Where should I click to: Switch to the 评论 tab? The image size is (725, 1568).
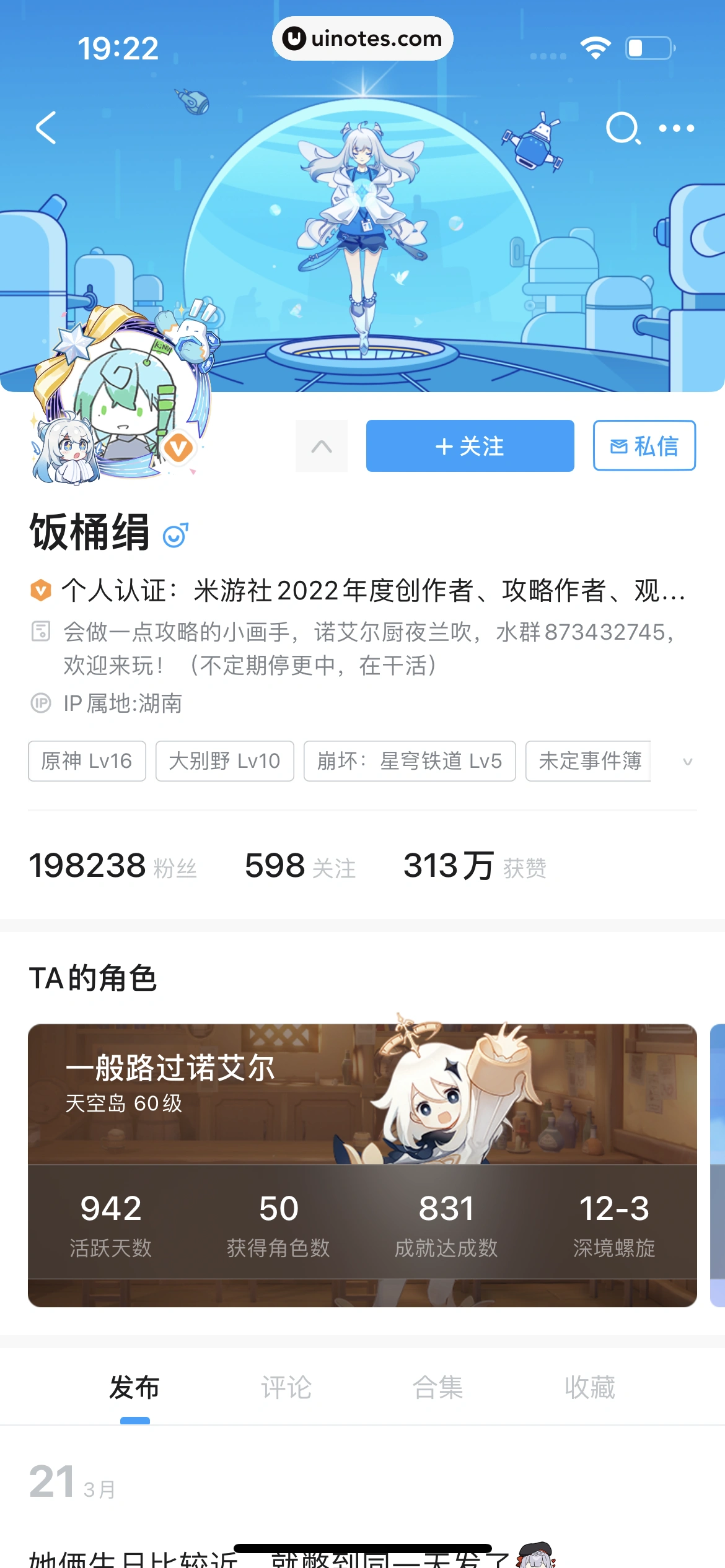tap(286, 1388)
